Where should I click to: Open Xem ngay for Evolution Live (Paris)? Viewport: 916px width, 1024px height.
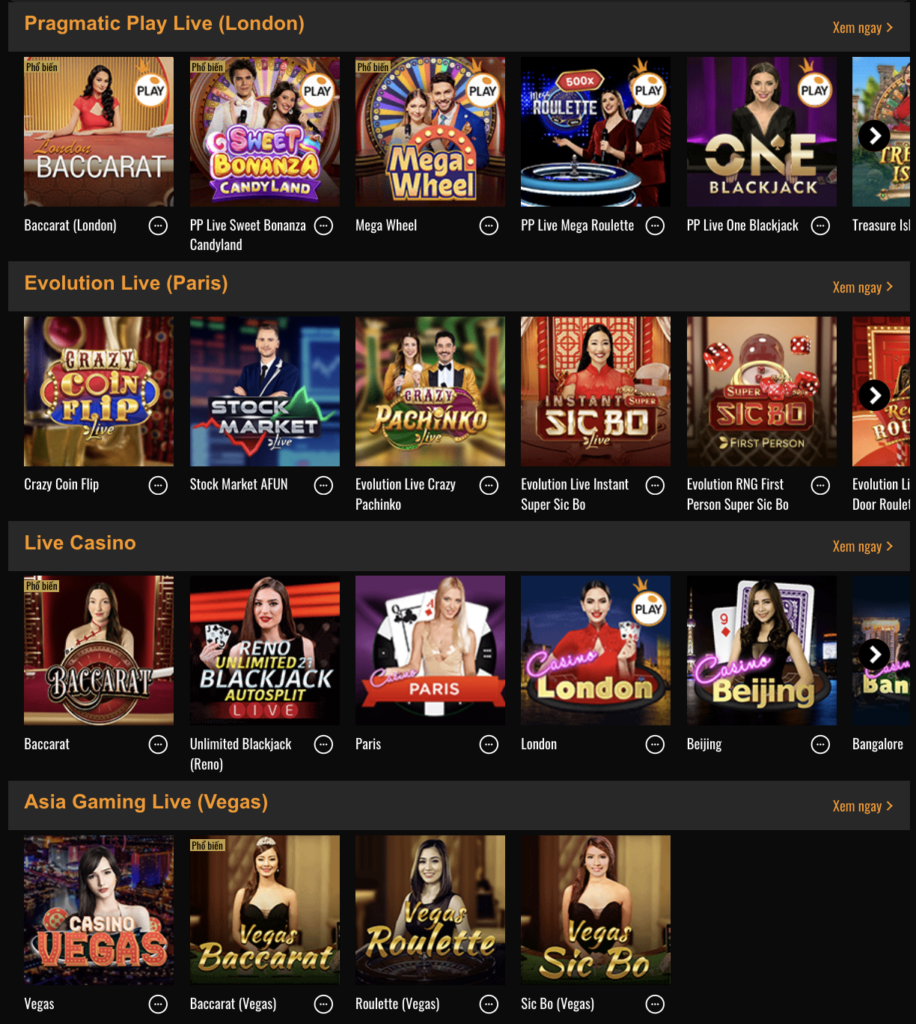862,287
